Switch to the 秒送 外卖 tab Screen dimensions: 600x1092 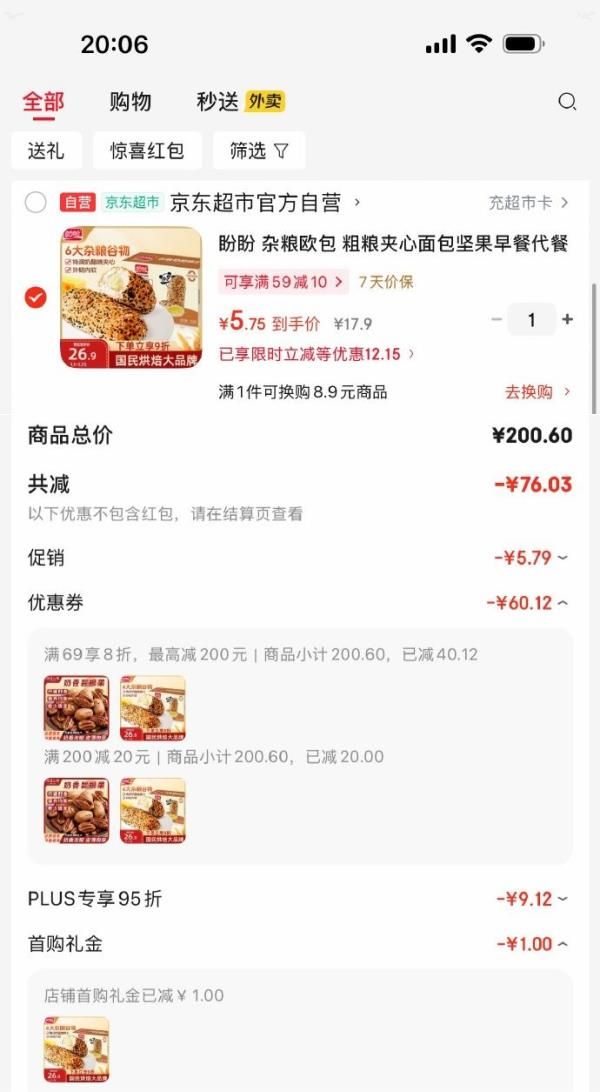tap(240, 101)
